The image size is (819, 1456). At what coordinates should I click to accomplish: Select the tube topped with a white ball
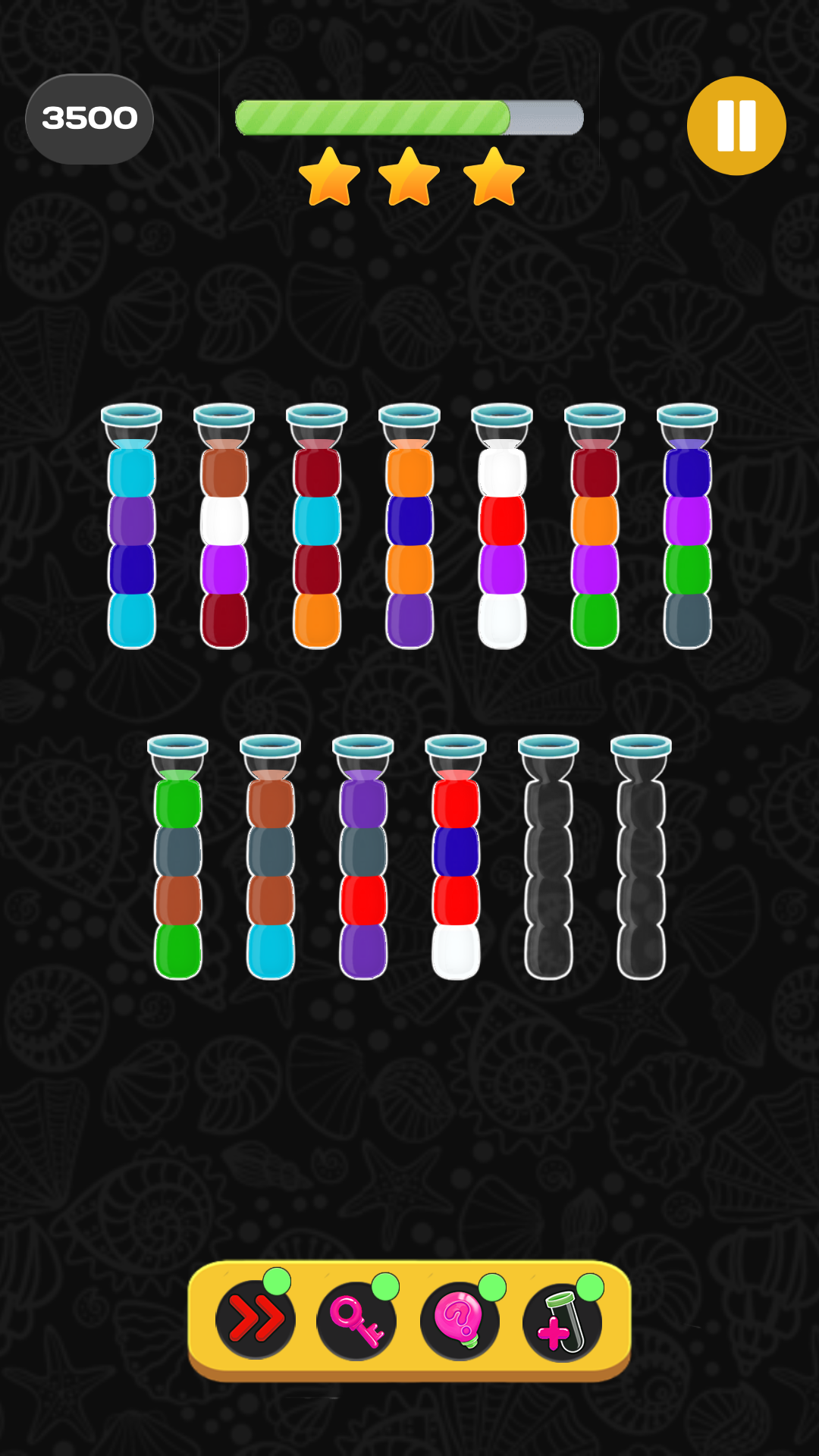502,531
